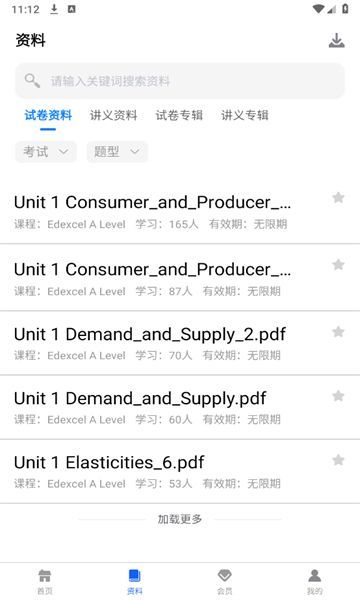Tap the keyword search box

pos(180,81)
